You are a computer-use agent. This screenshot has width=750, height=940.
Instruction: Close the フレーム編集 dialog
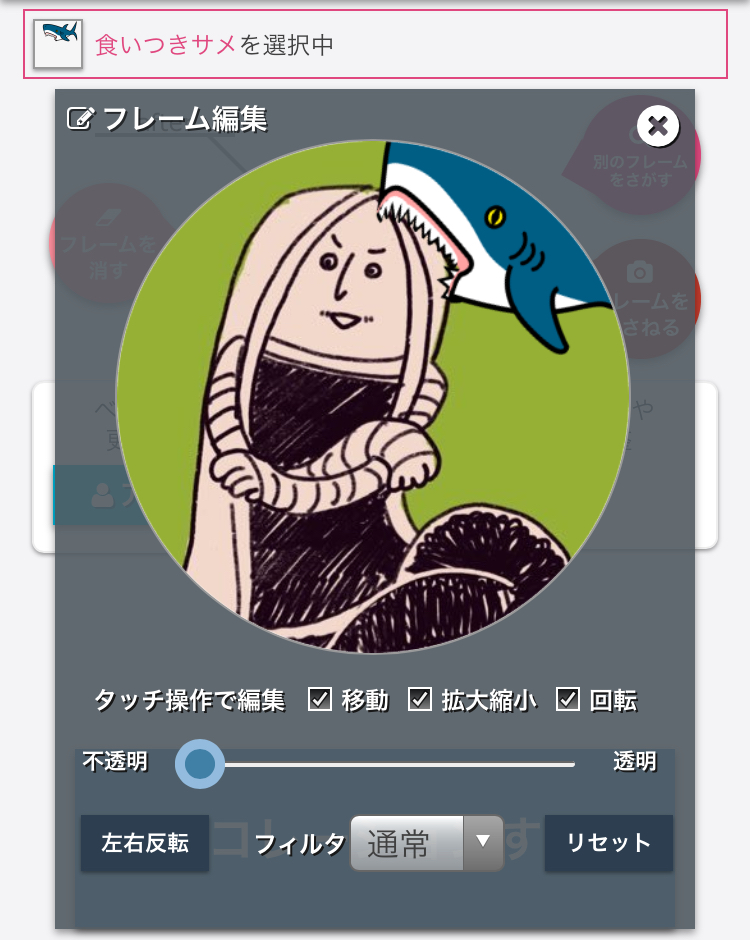(x=657, y=126)
